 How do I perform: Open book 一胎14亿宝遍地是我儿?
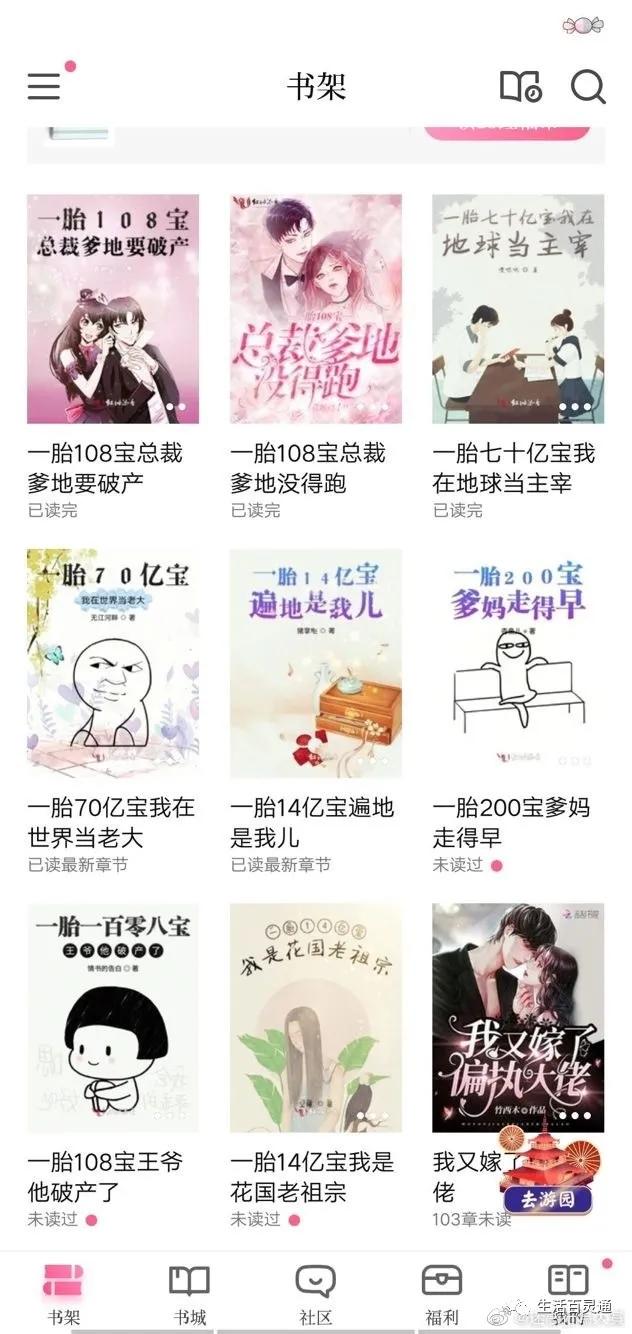316,663
